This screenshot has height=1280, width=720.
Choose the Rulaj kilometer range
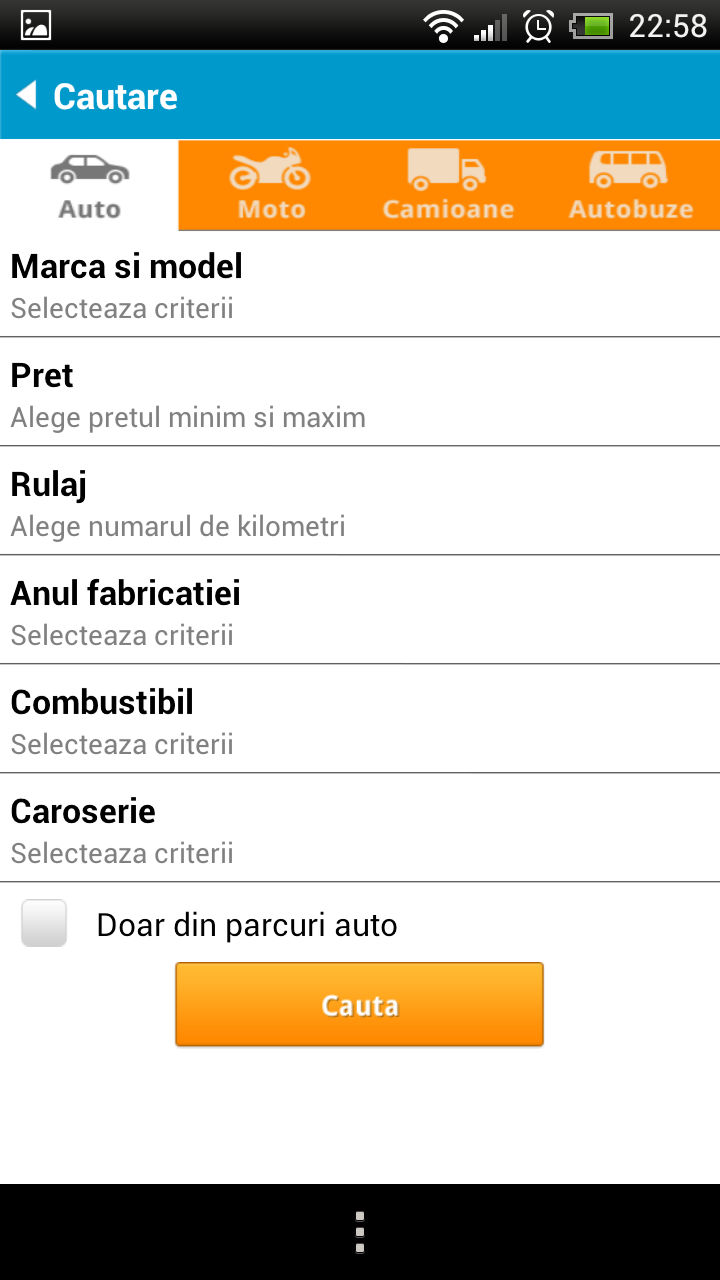[x=360, y=501]
